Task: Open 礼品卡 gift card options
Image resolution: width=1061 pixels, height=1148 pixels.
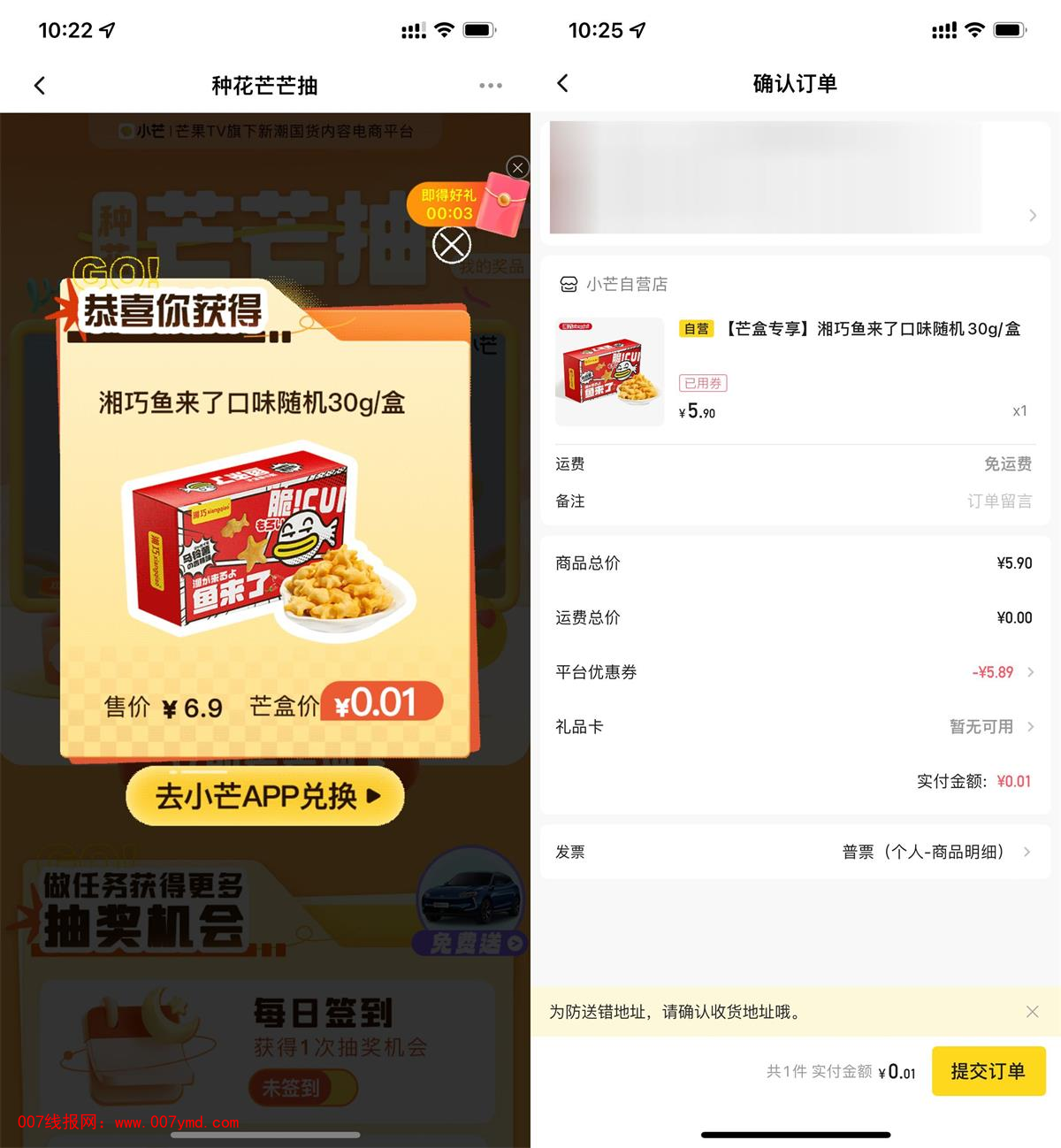Action: [x=990, y=727]
